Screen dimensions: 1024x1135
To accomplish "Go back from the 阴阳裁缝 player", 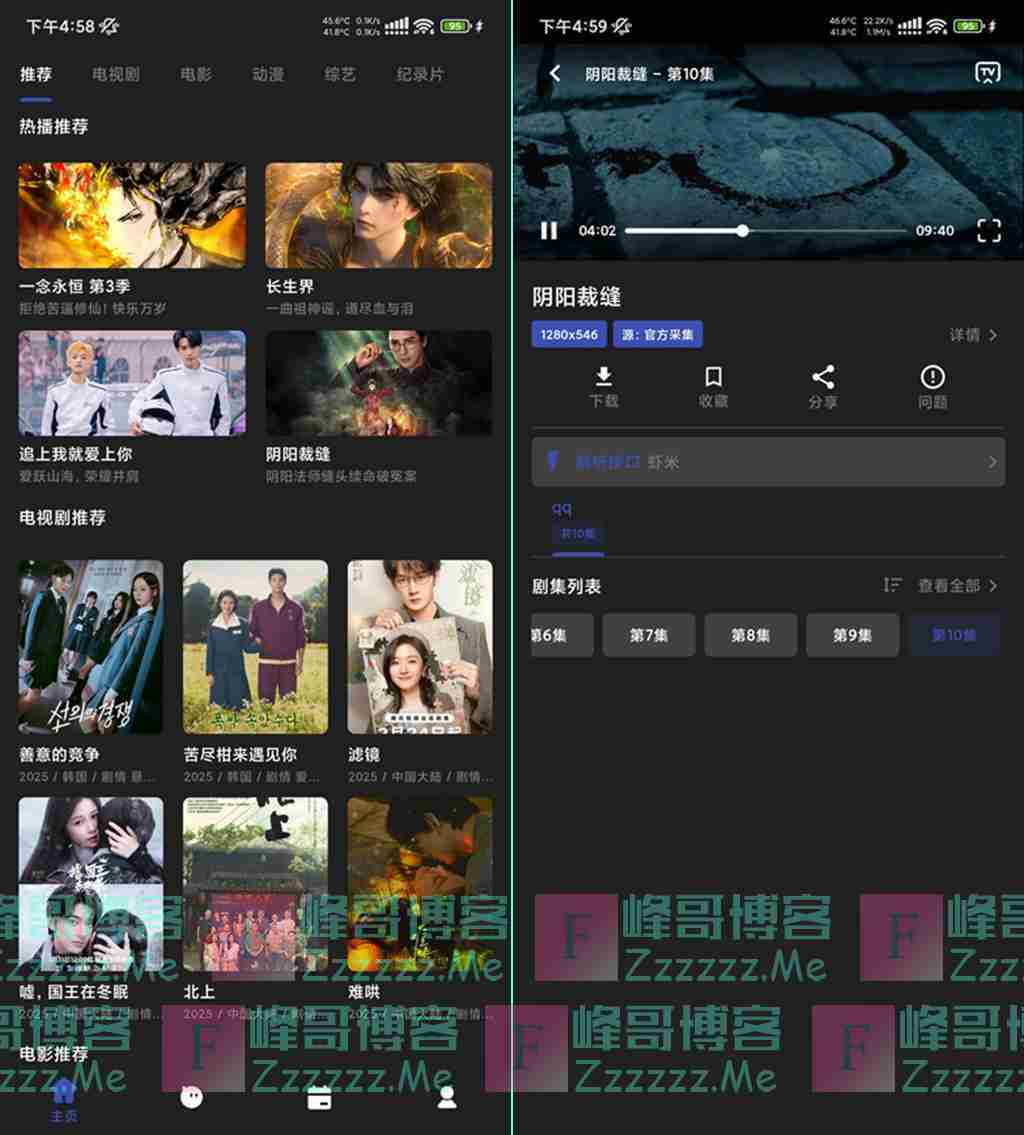I will coord(555,73).
